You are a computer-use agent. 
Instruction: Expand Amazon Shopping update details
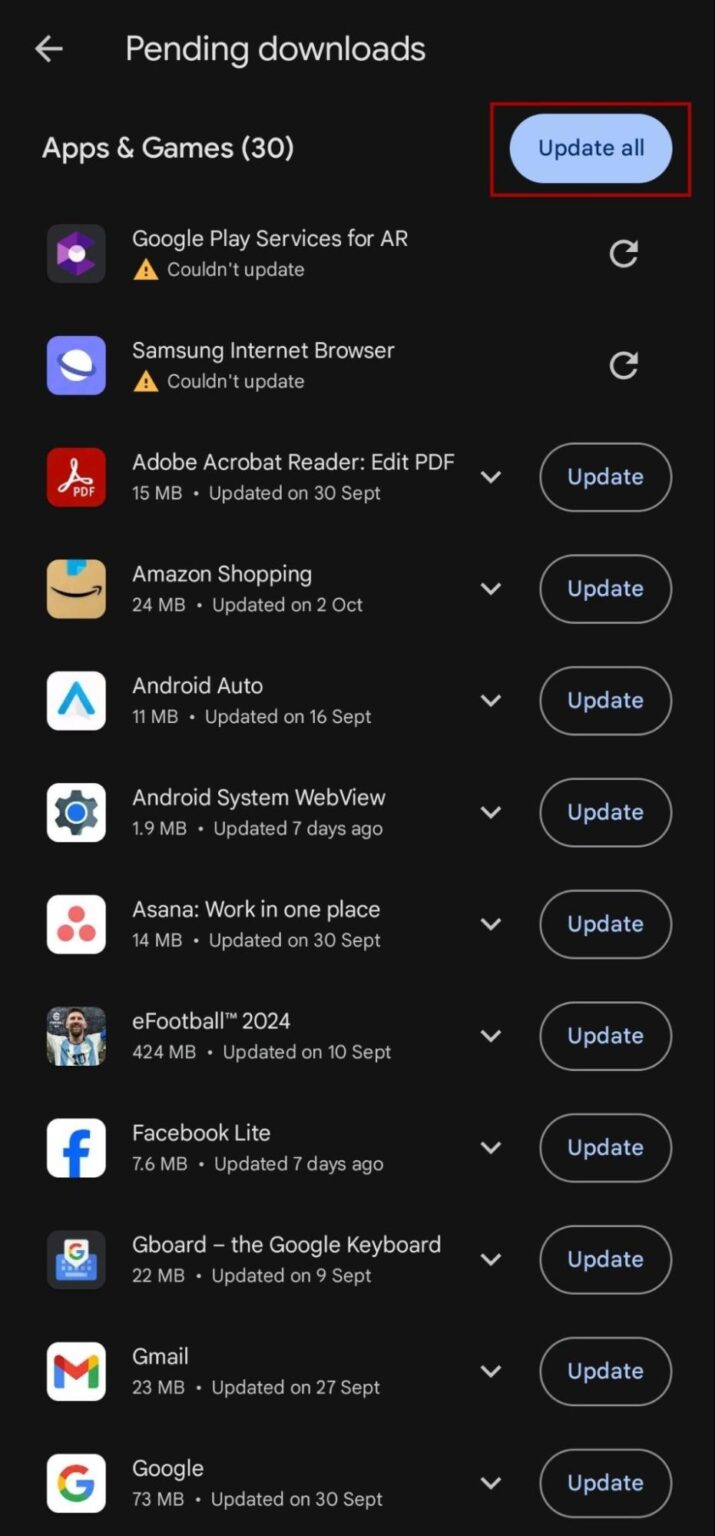click(x=491, y=589)
